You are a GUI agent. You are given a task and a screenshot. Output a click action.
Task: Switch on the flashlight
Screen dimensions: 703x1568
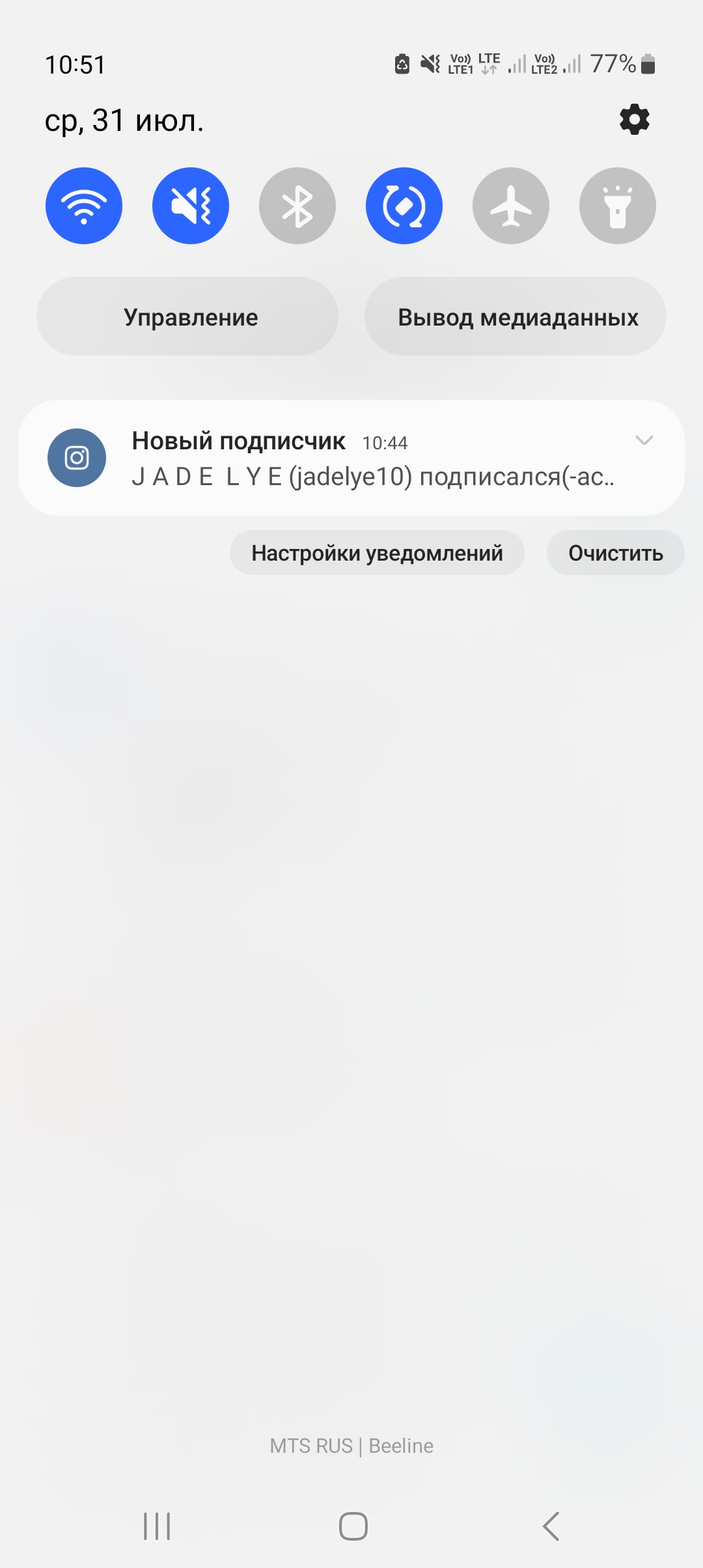coord(618,206)
